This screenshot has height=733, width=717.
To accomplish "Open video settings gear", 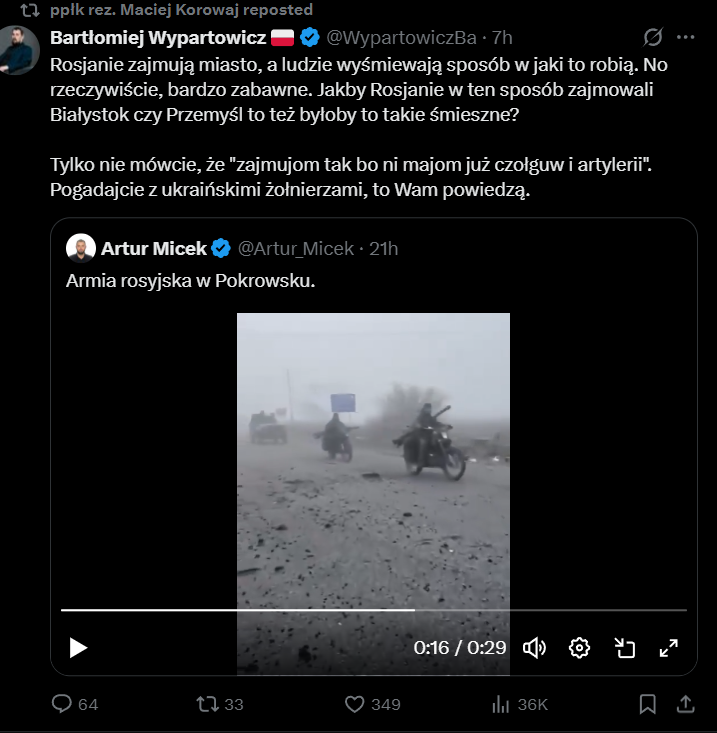I will coord(579,647).
